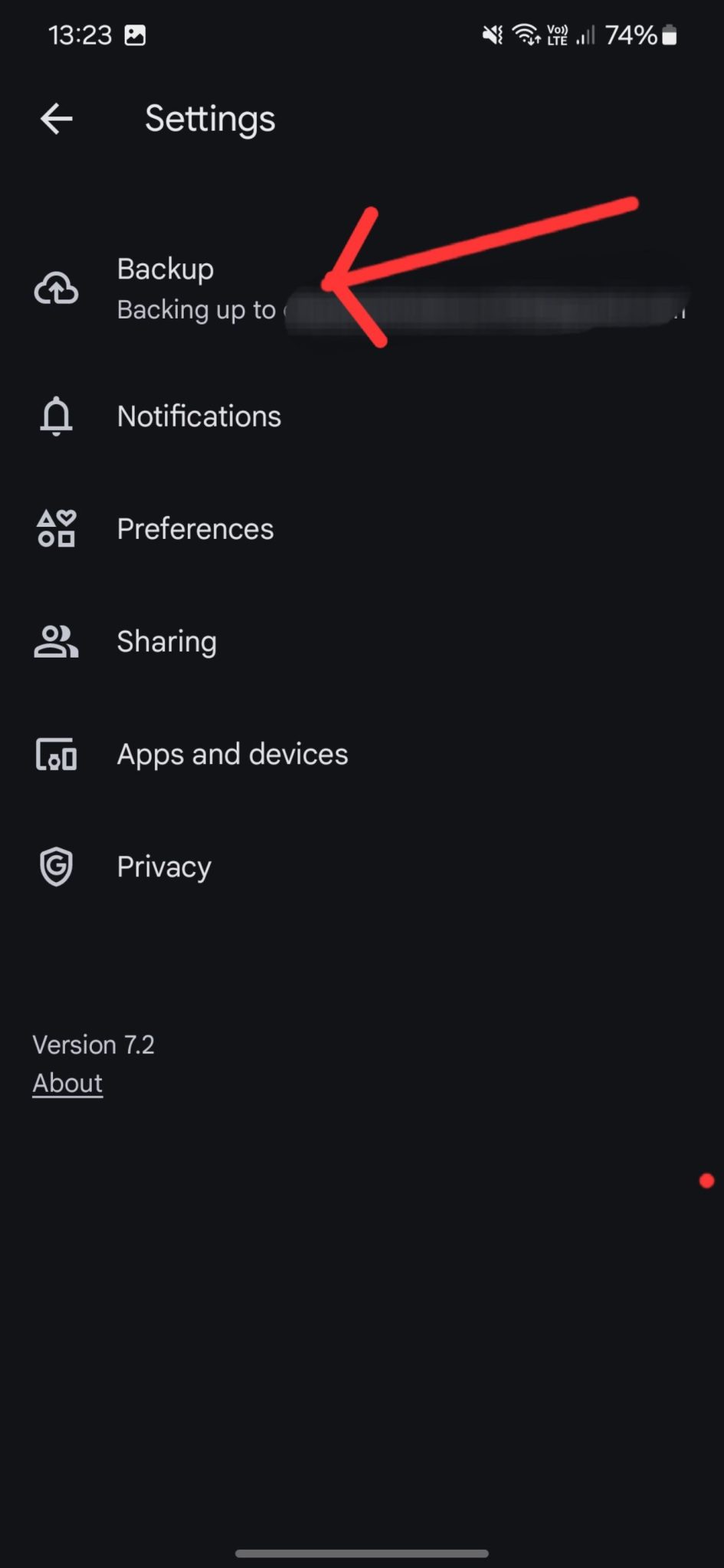Click the Privacy shield icon
Image resolution: width=724 pixels, height=1568 pixels.
56,866
